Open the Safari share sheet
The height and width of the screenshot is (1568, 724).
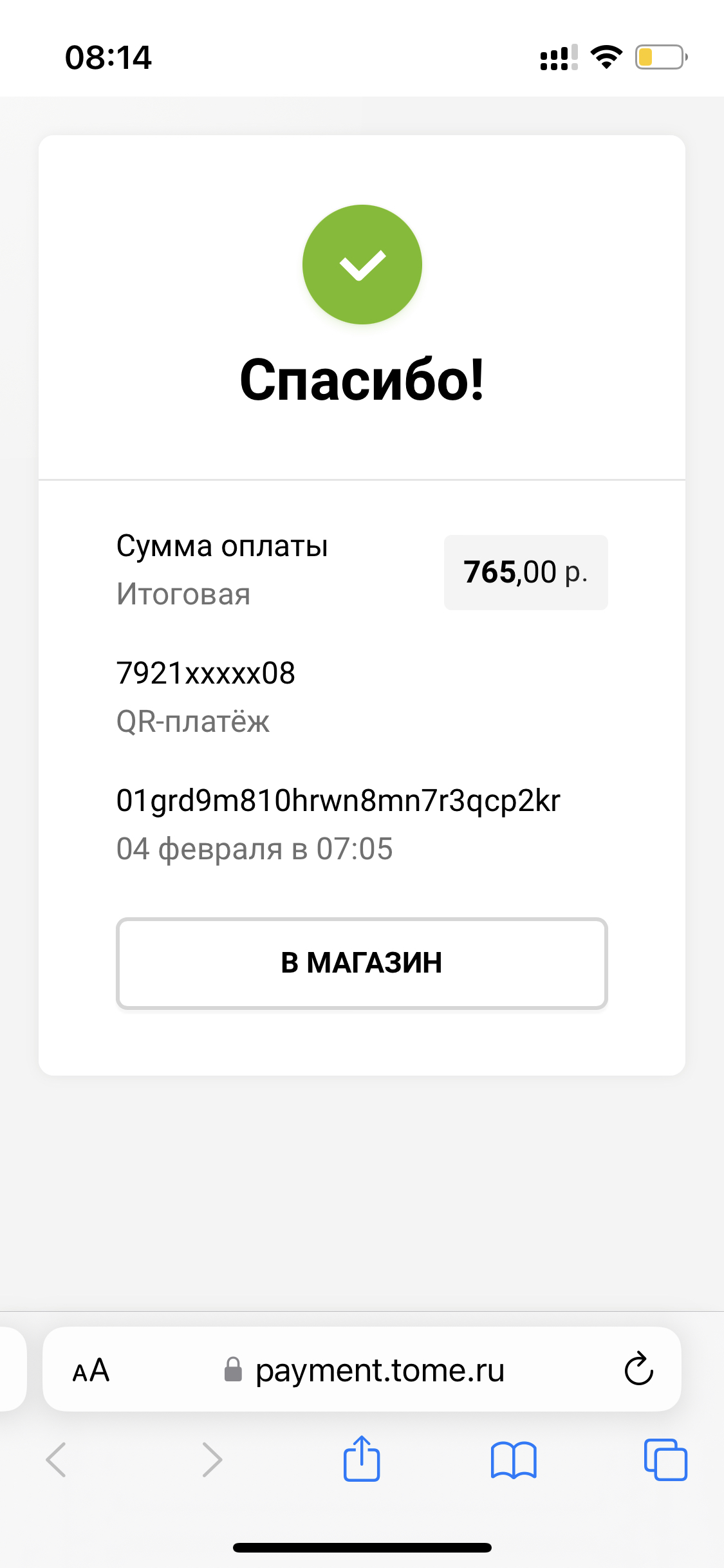[362, 1459]
